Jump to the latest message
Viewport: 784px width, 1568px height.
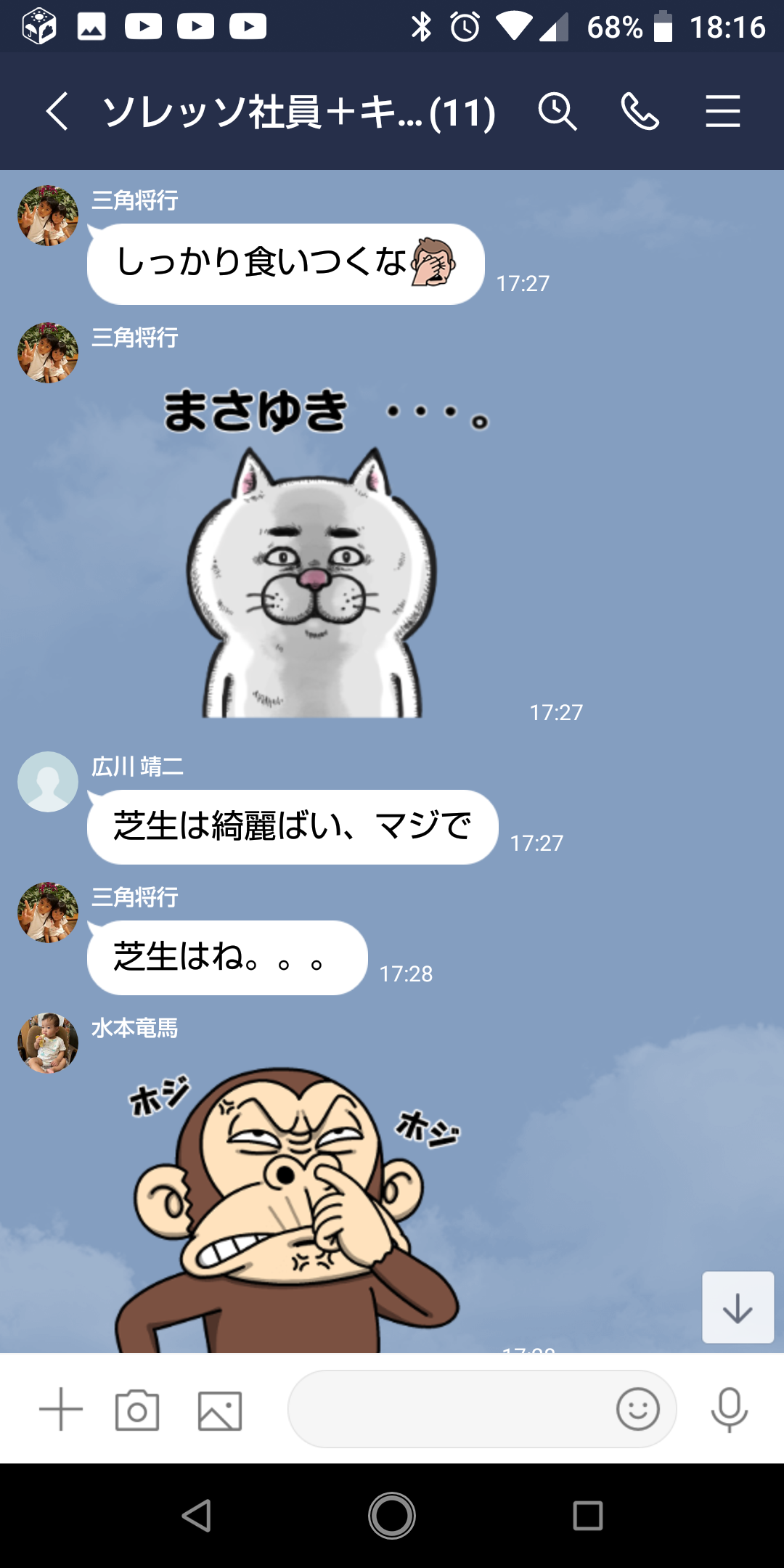tap(737, 1307)
